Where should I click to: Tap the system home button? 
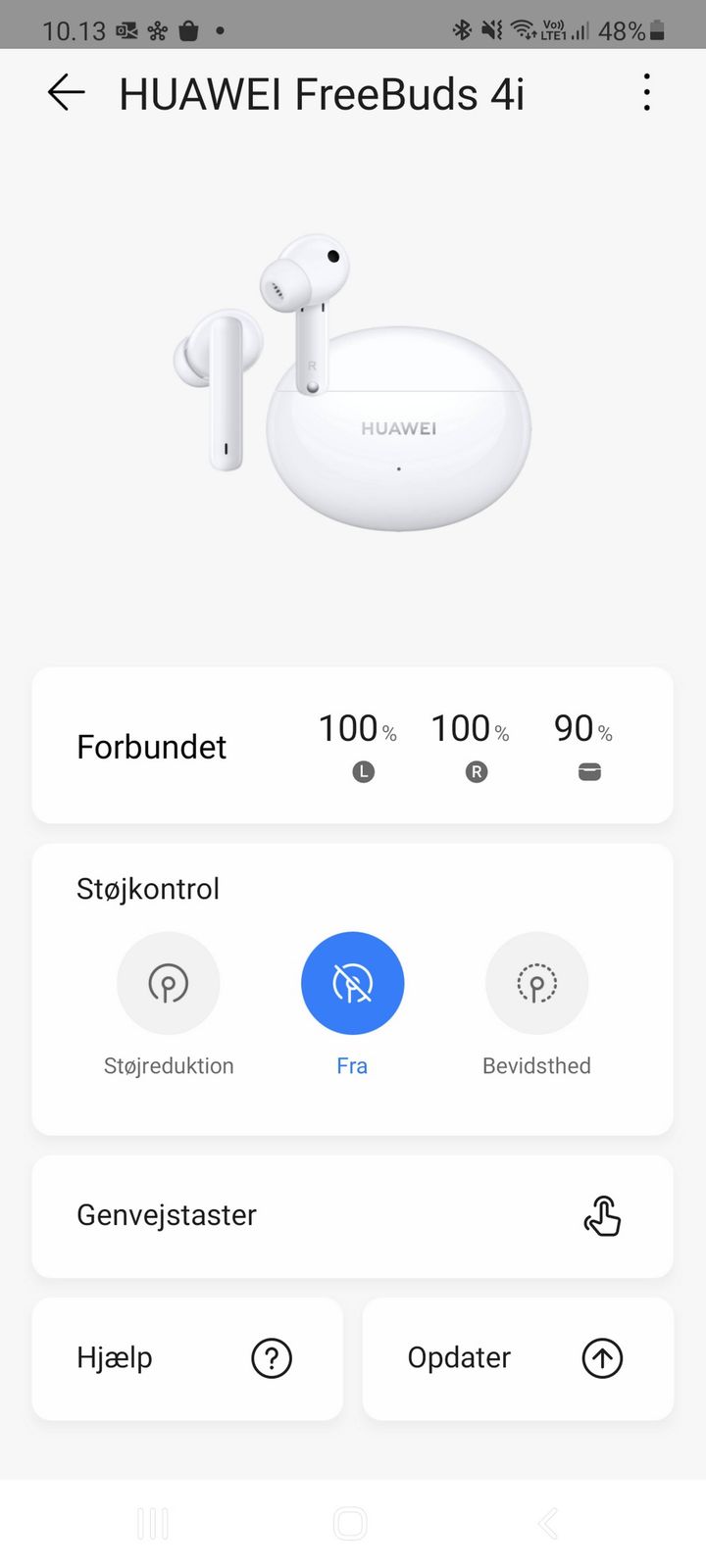point(350,1524)
